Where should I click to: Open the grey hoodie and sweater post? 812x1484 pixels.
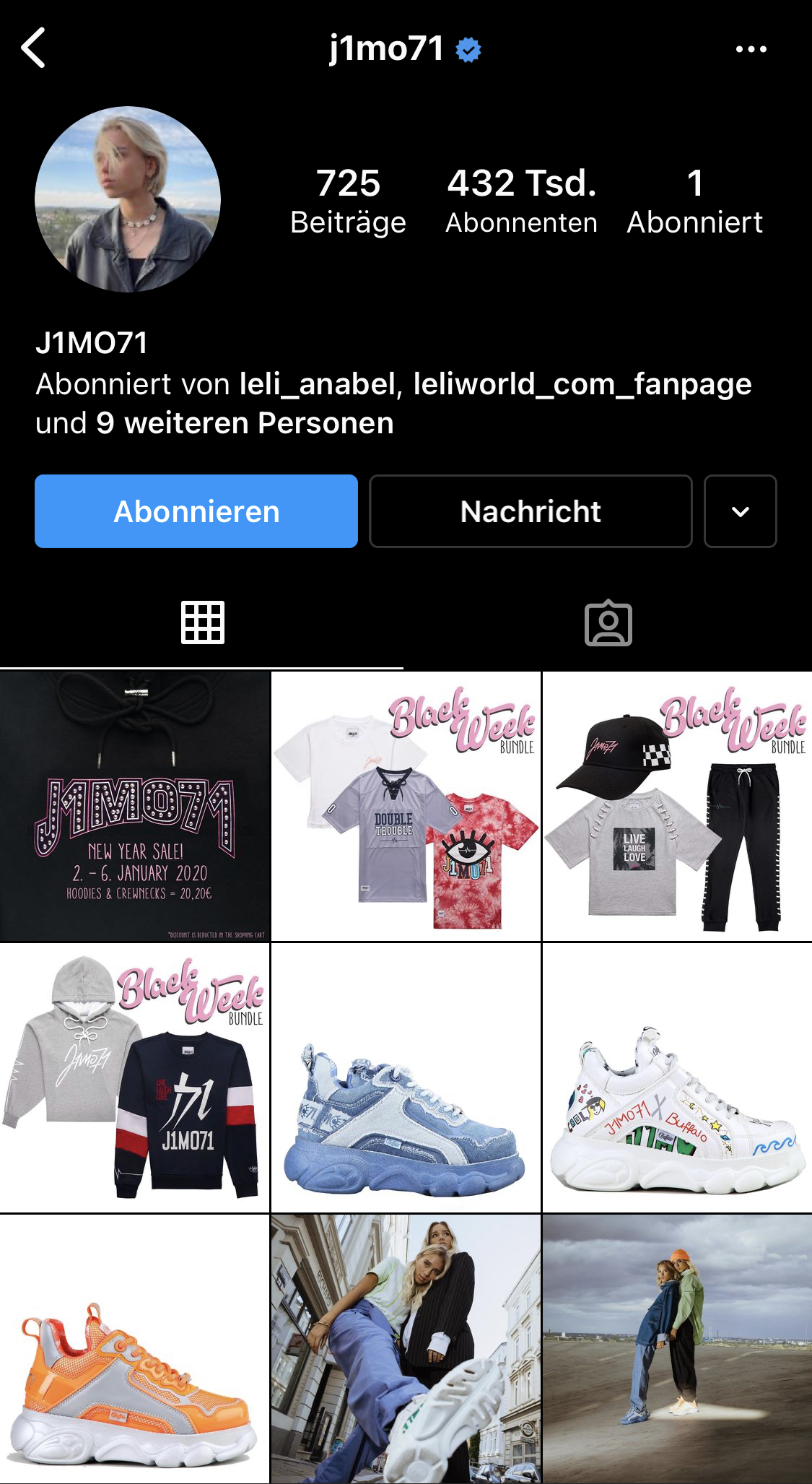click(135, 1077)
